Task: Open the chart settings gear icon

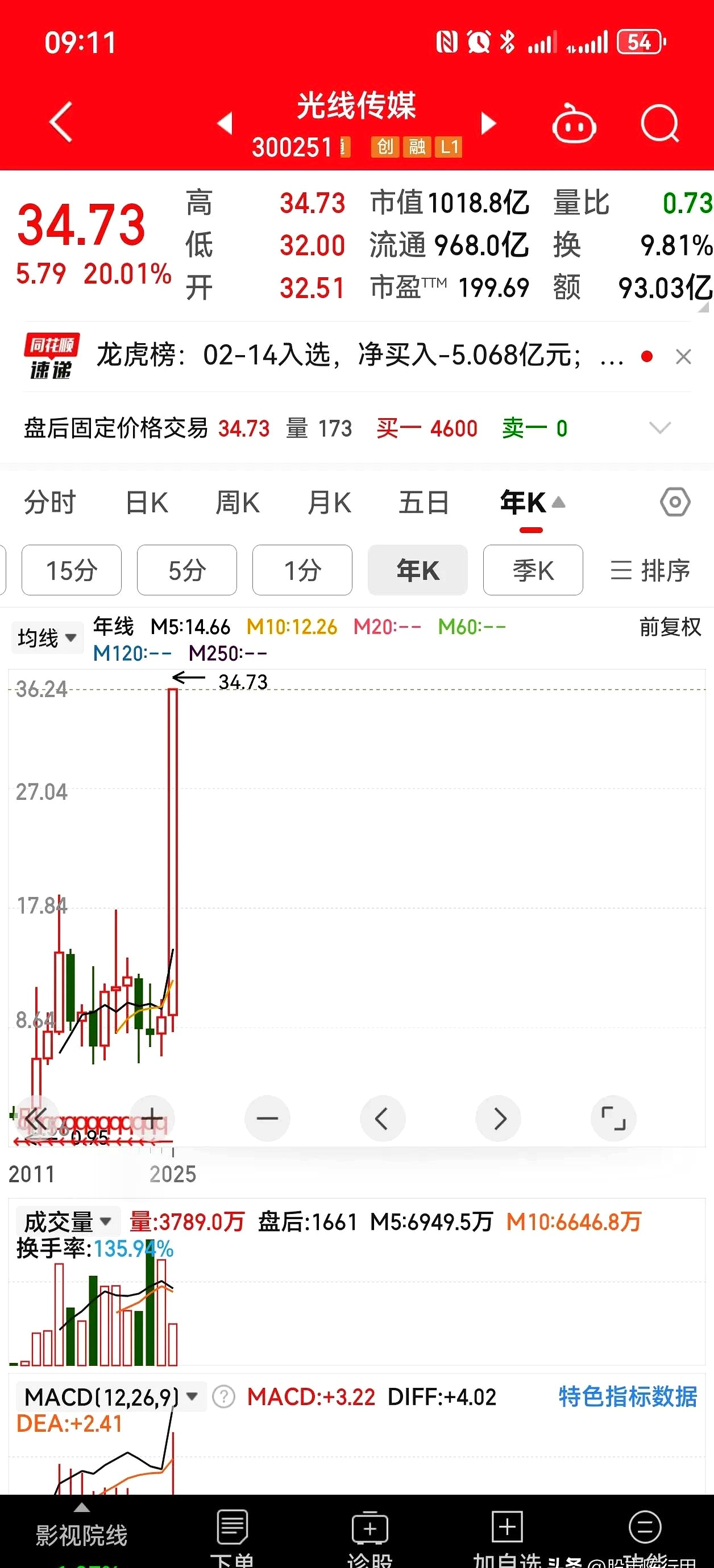Action: (x=675, y=502)
